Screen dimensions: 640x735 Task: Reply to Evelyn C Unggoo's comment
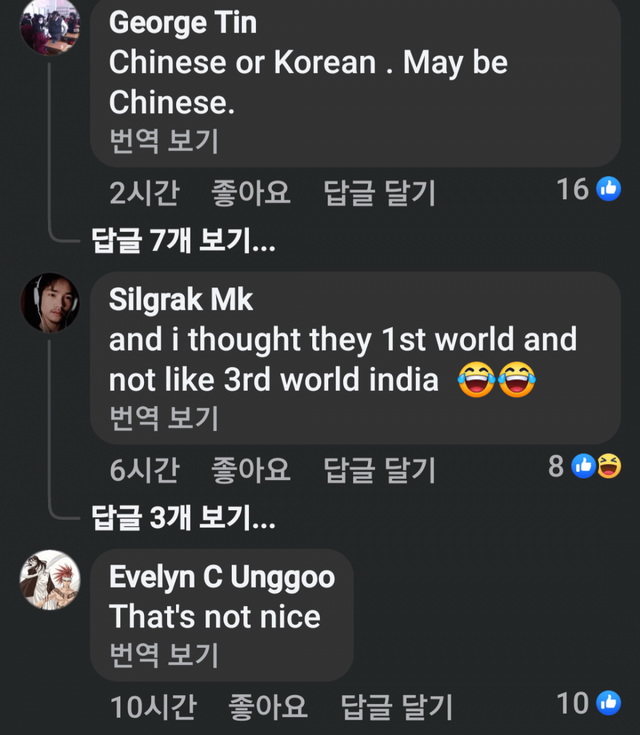click(397, 707)
